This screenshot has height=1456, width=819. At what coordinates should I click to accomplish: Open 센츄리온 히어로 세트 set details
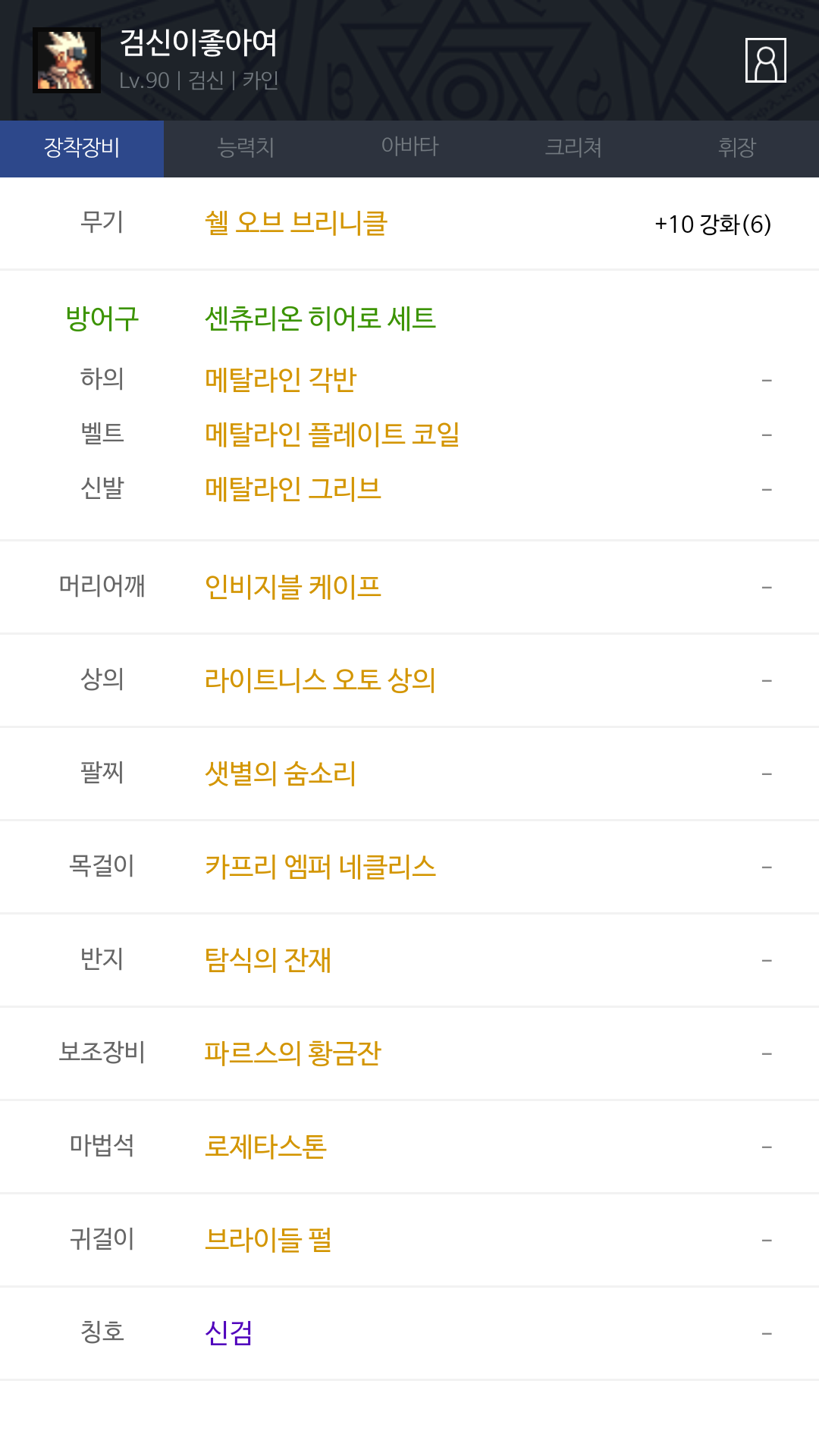tap(320, 318)
